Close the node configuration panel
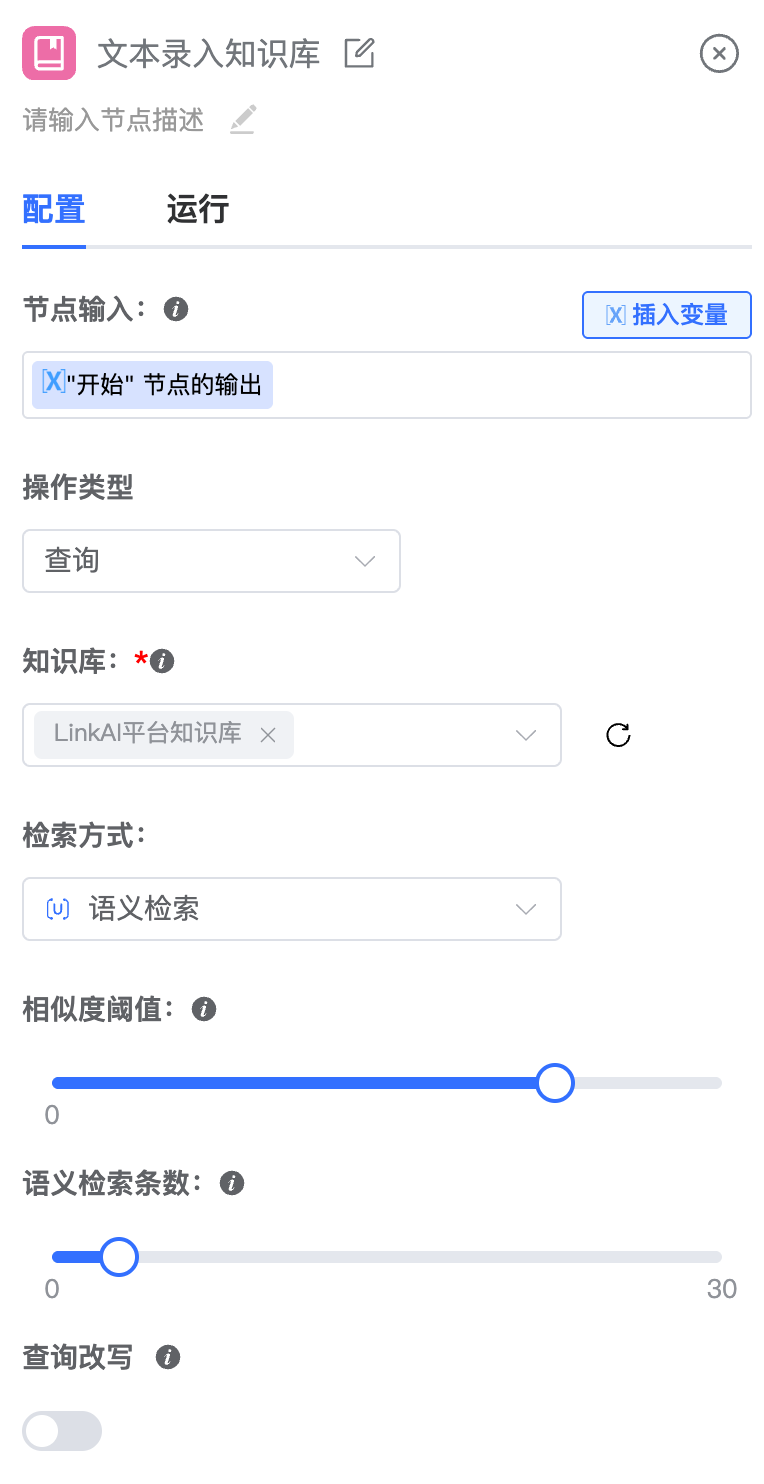 point(719,53)
